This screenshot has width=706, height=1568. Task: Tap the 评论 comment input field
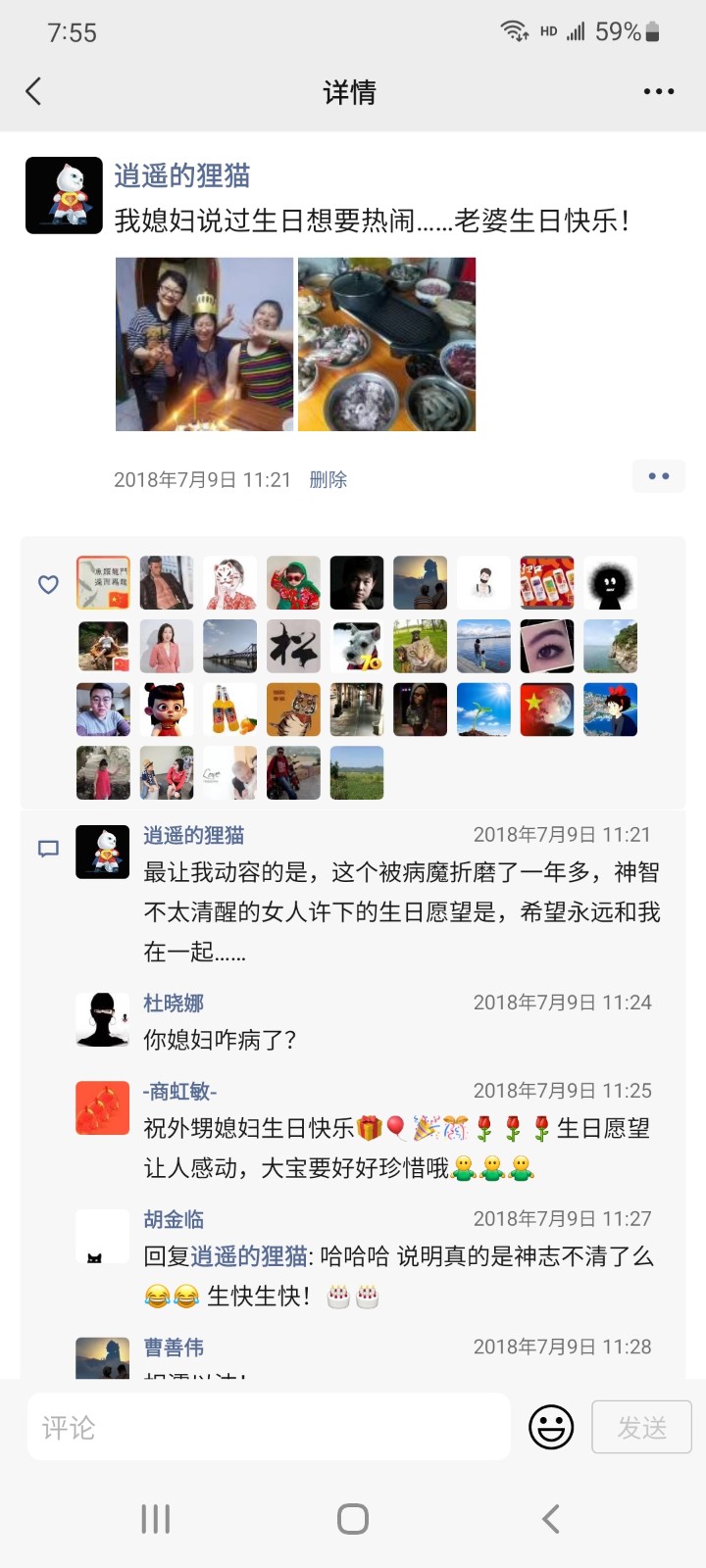[270, 1427]
